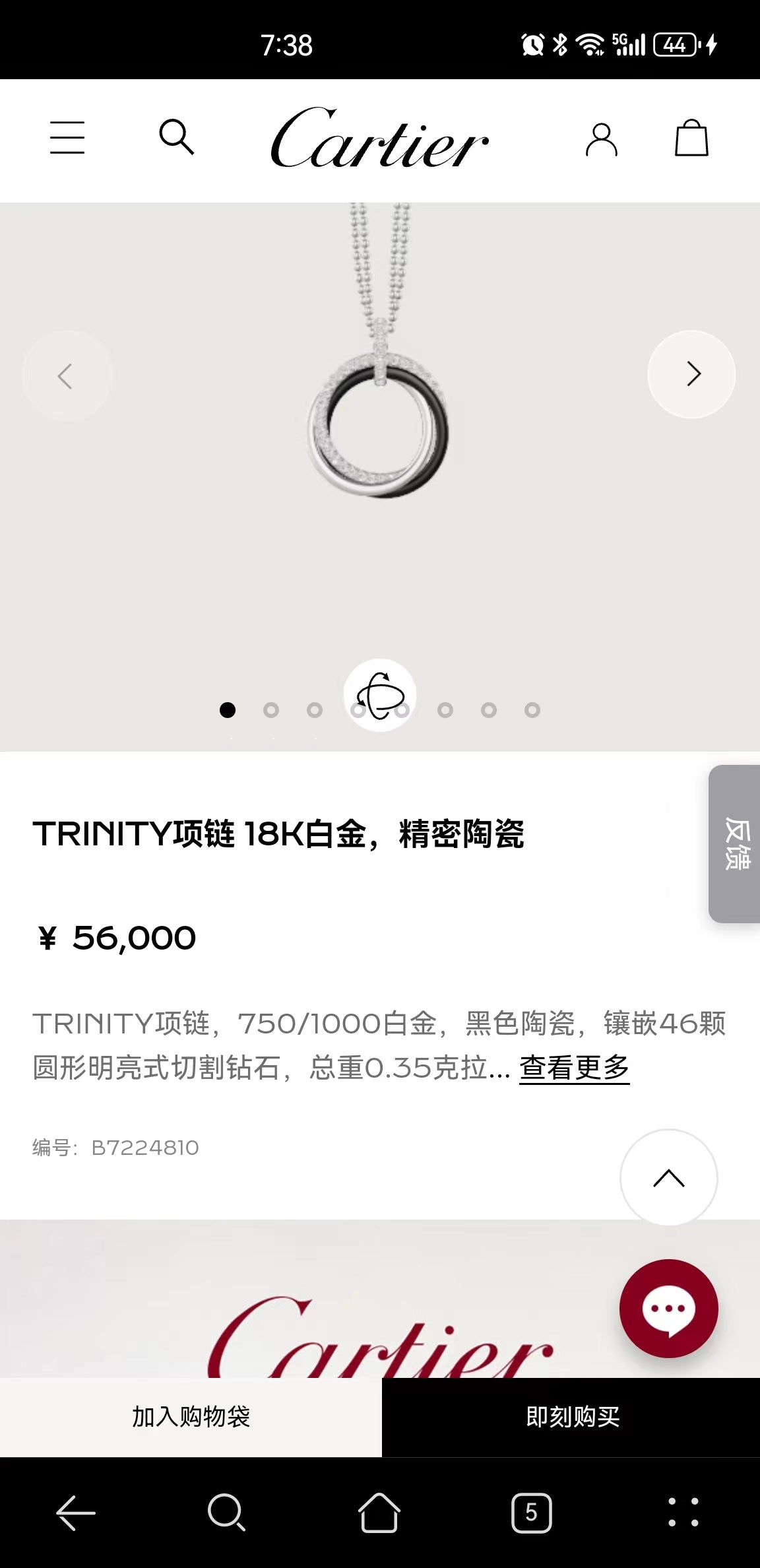Go back with the browser back arrow
Screen dimensions: 760x1568
point(76,1512)
